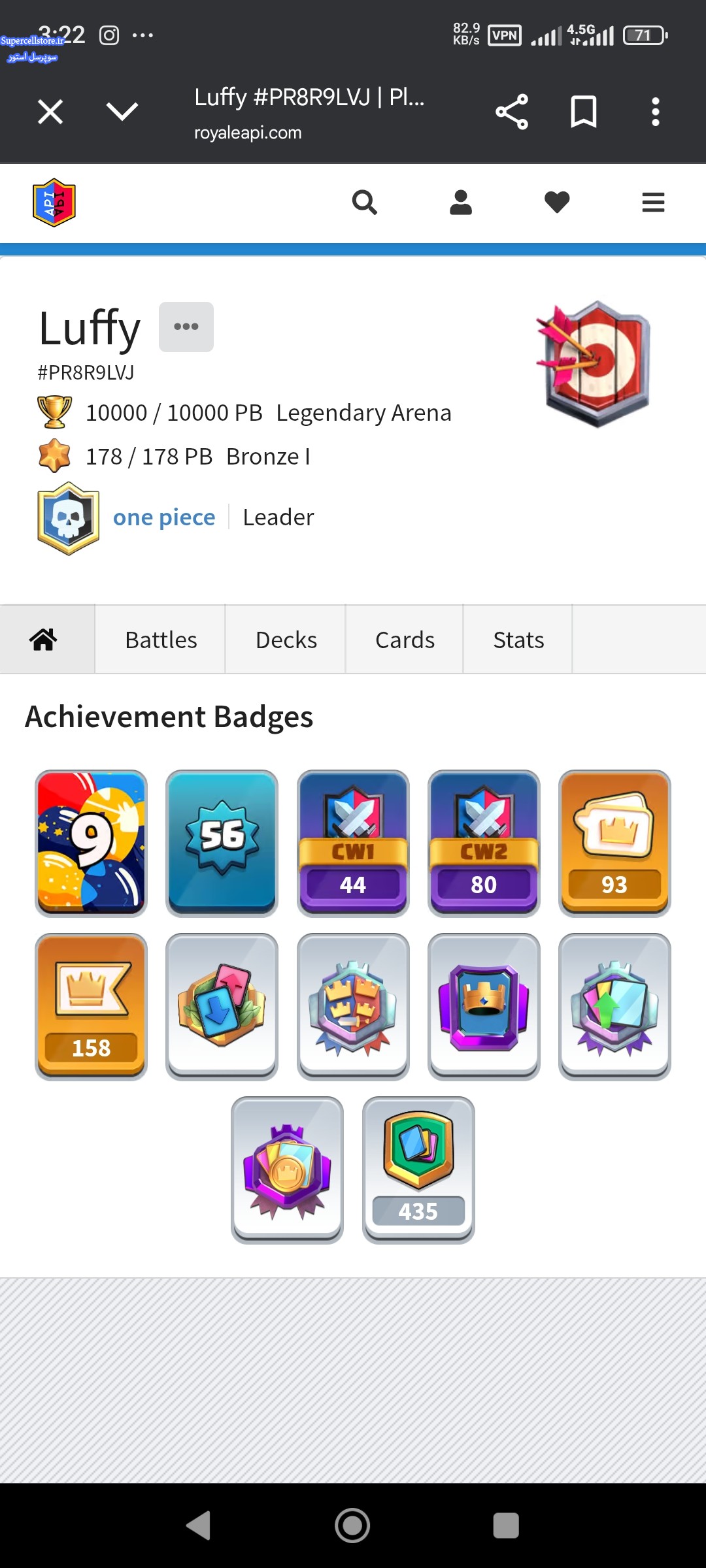The height and width of the screenshot is (1568, 706).
Task: Go back using the system back button
Action: (x=199, y=1526)
